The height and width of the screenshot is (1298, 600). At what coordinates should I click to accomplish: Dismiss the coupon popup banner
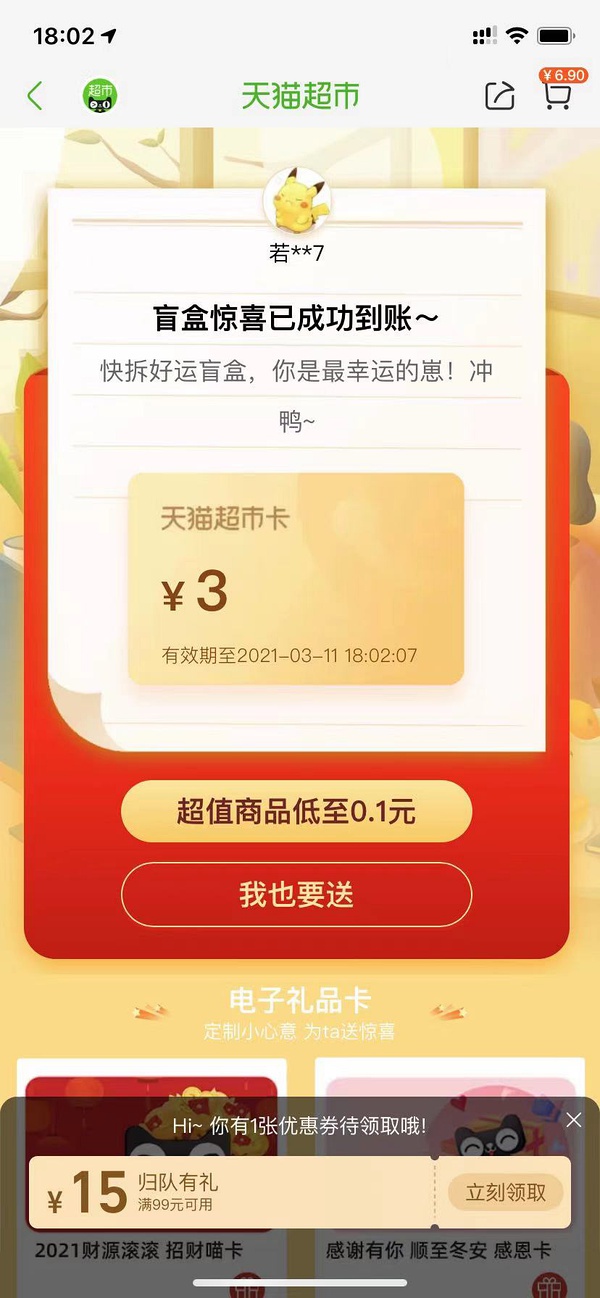point(573,1120)
